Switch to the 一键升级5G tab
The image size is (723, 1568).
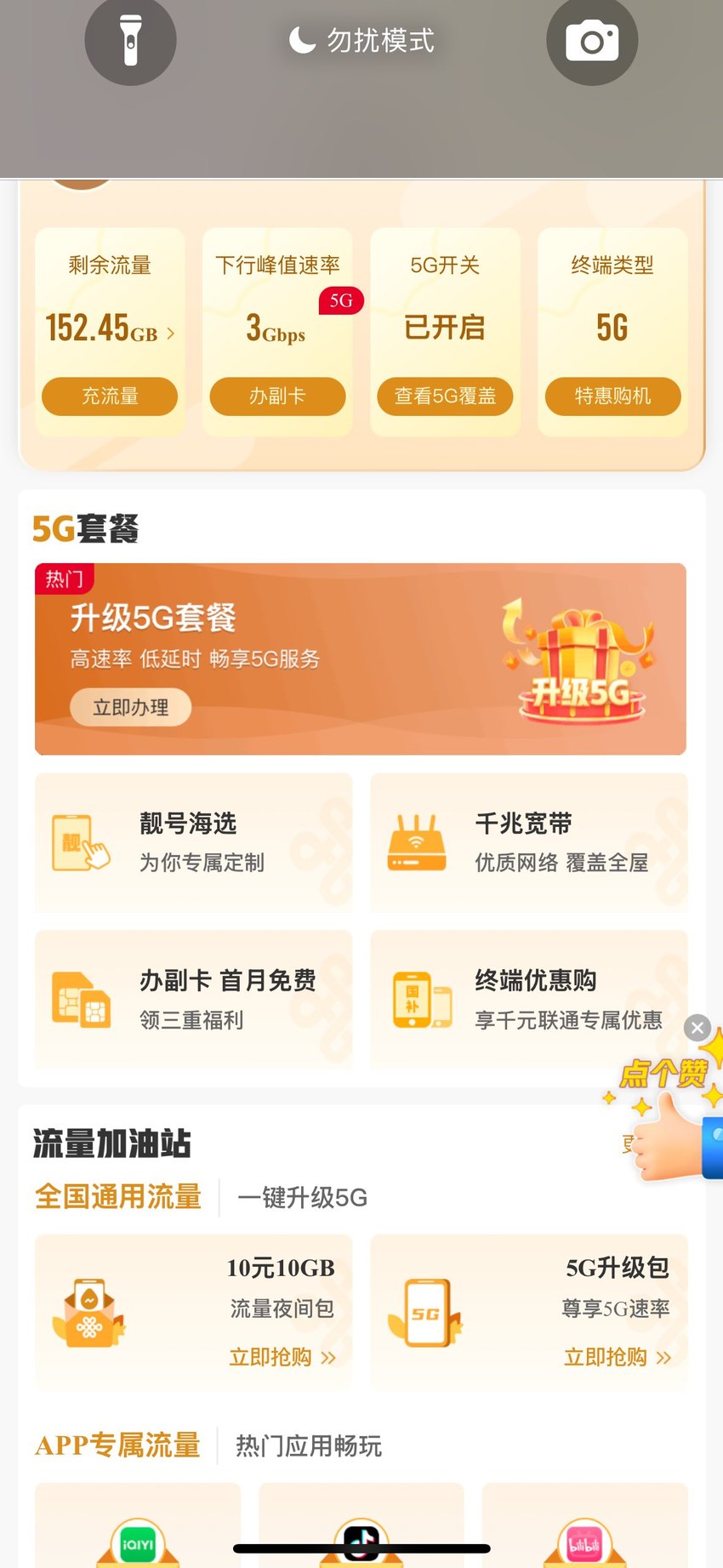pyautogui.click(x=303, y=1198)
